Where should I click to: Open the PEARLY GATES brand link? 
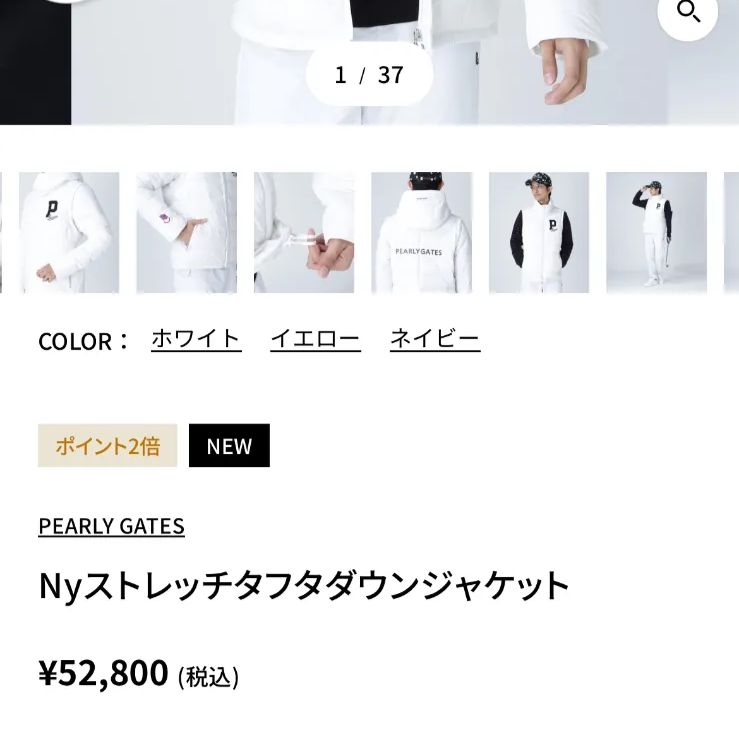tap(111, 526)
